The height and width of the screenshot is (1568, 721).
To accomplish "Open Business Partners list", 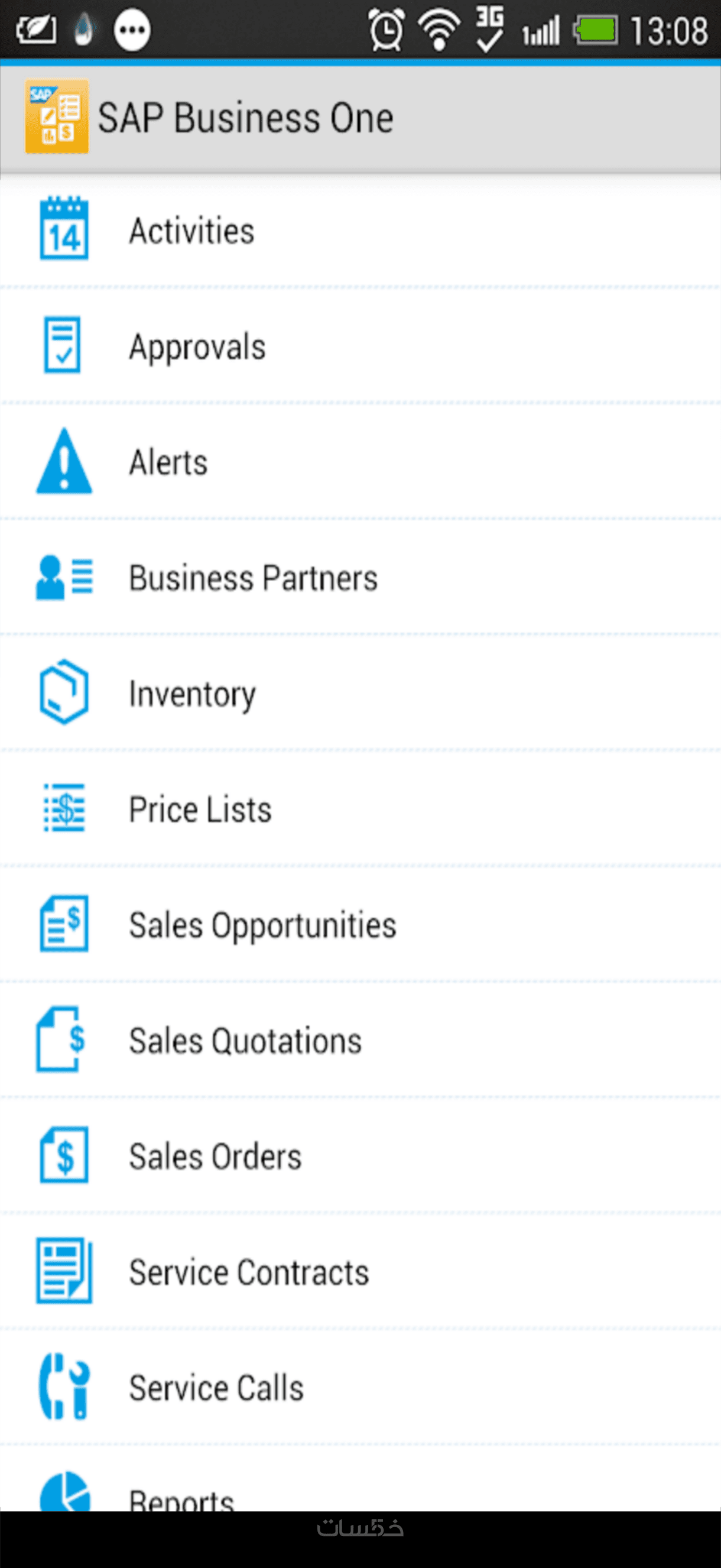I will coord(253,578).
